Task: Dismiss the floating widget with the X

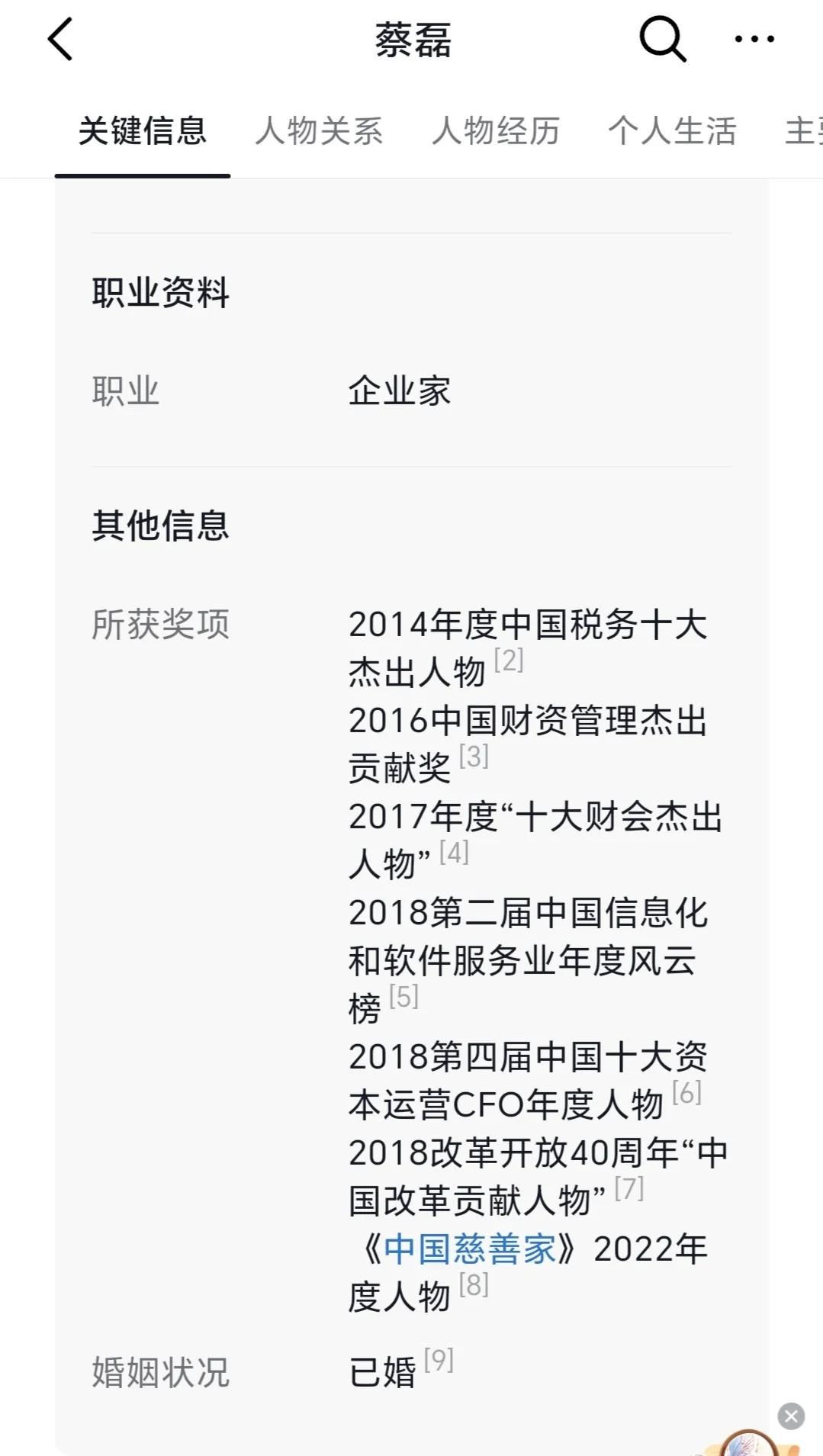Action: (791, 1416)
